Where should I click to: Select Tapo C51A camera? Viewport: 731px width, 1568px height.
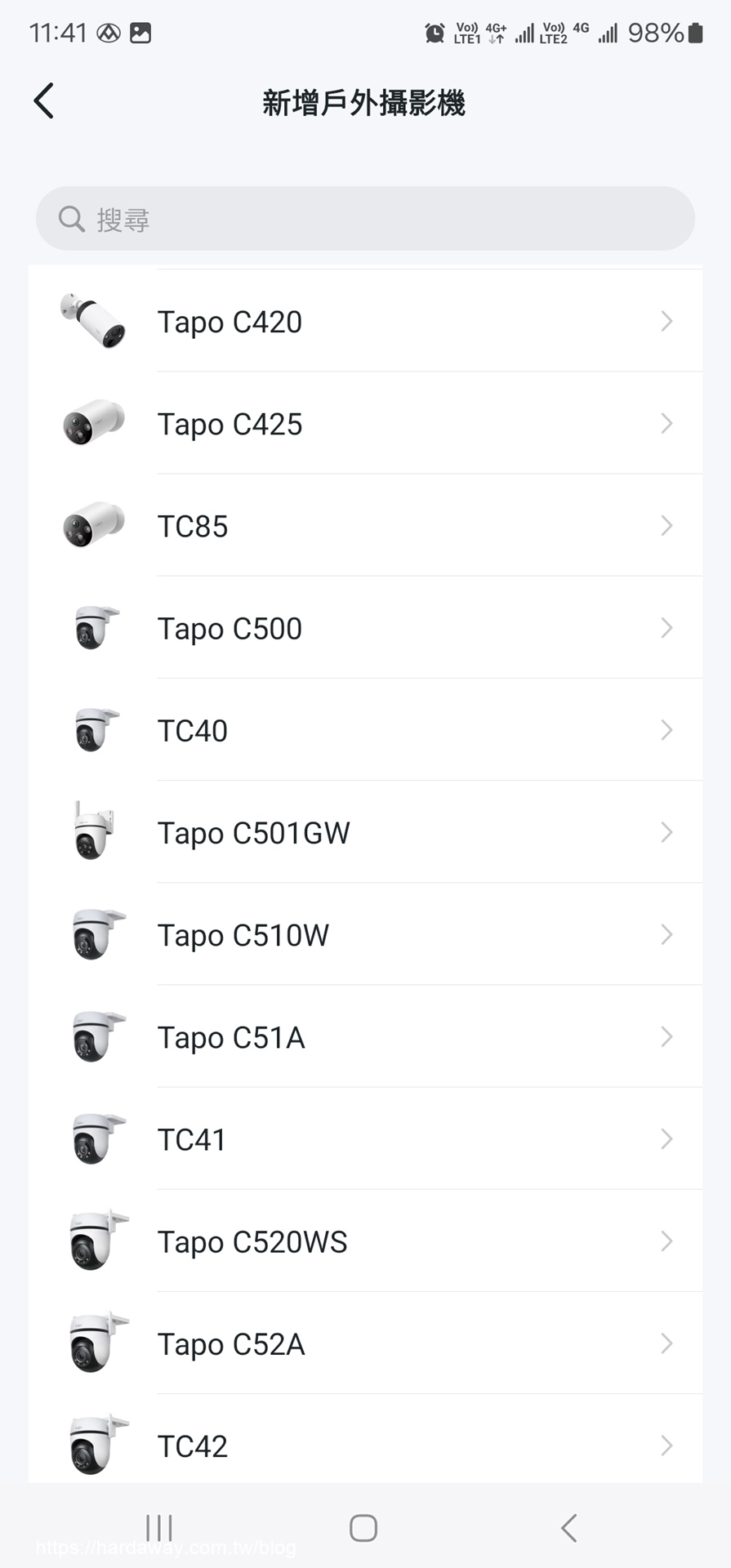coord(365,1036)
